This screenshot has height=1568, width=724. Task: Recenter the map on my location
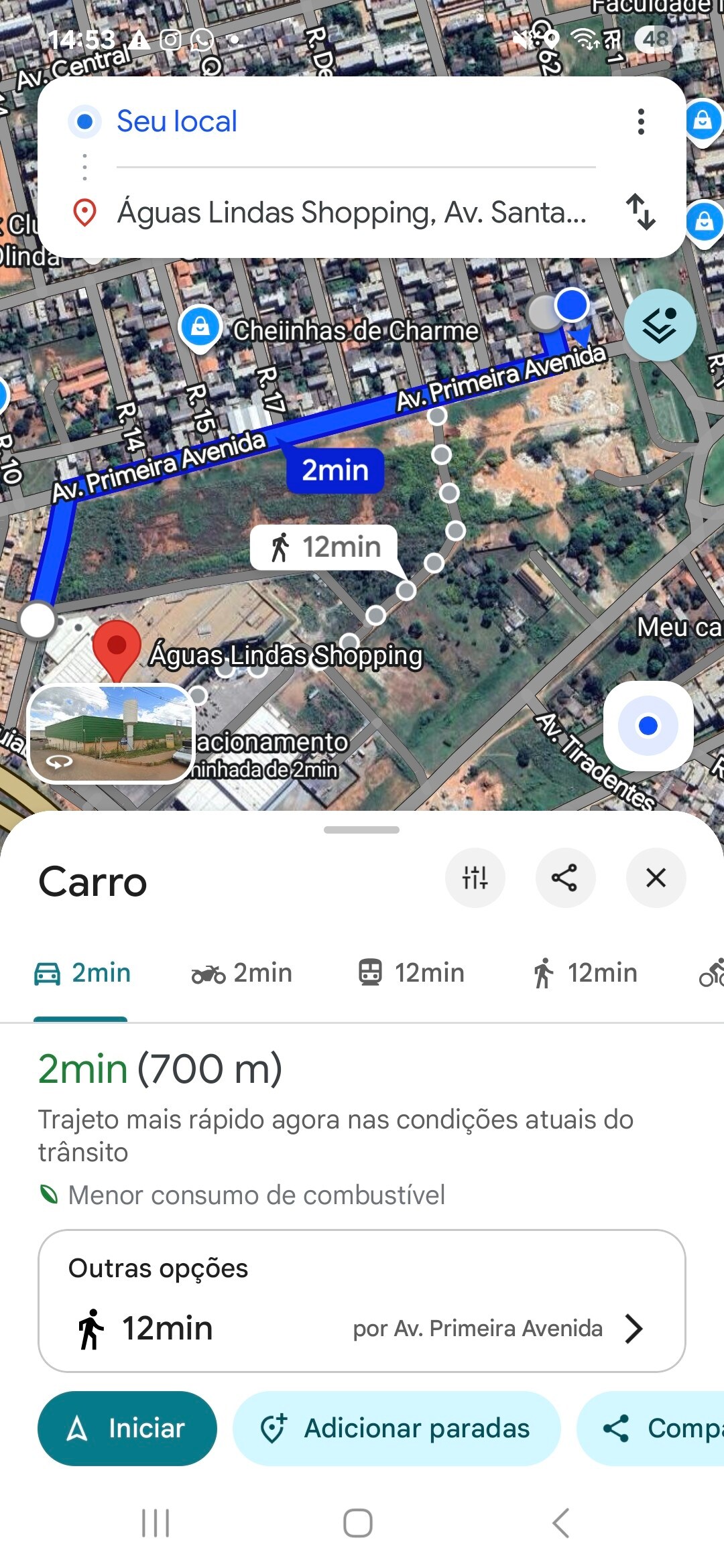[x=648, y=726]
